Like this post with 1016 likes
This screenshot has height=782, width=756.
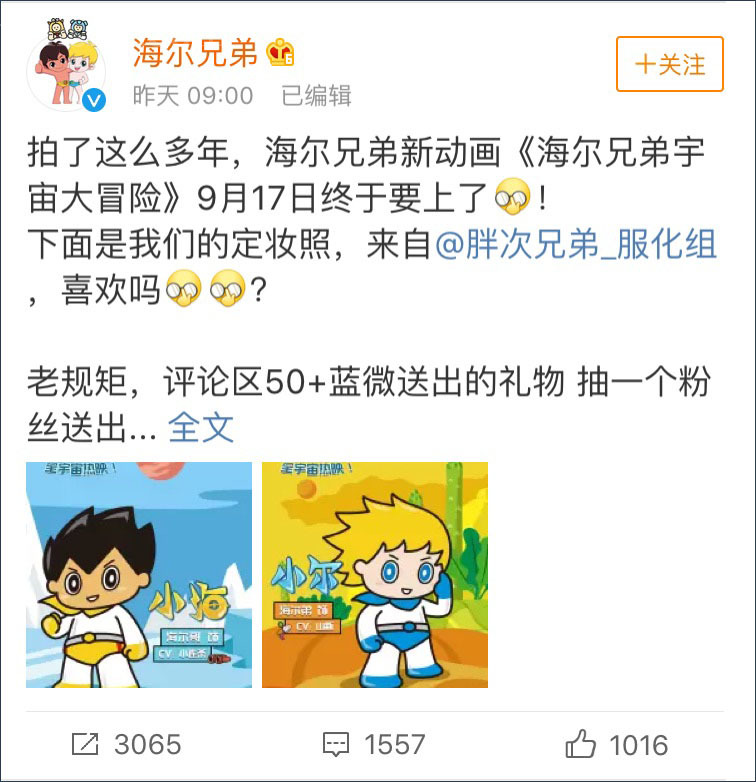[x=616, y=744]
